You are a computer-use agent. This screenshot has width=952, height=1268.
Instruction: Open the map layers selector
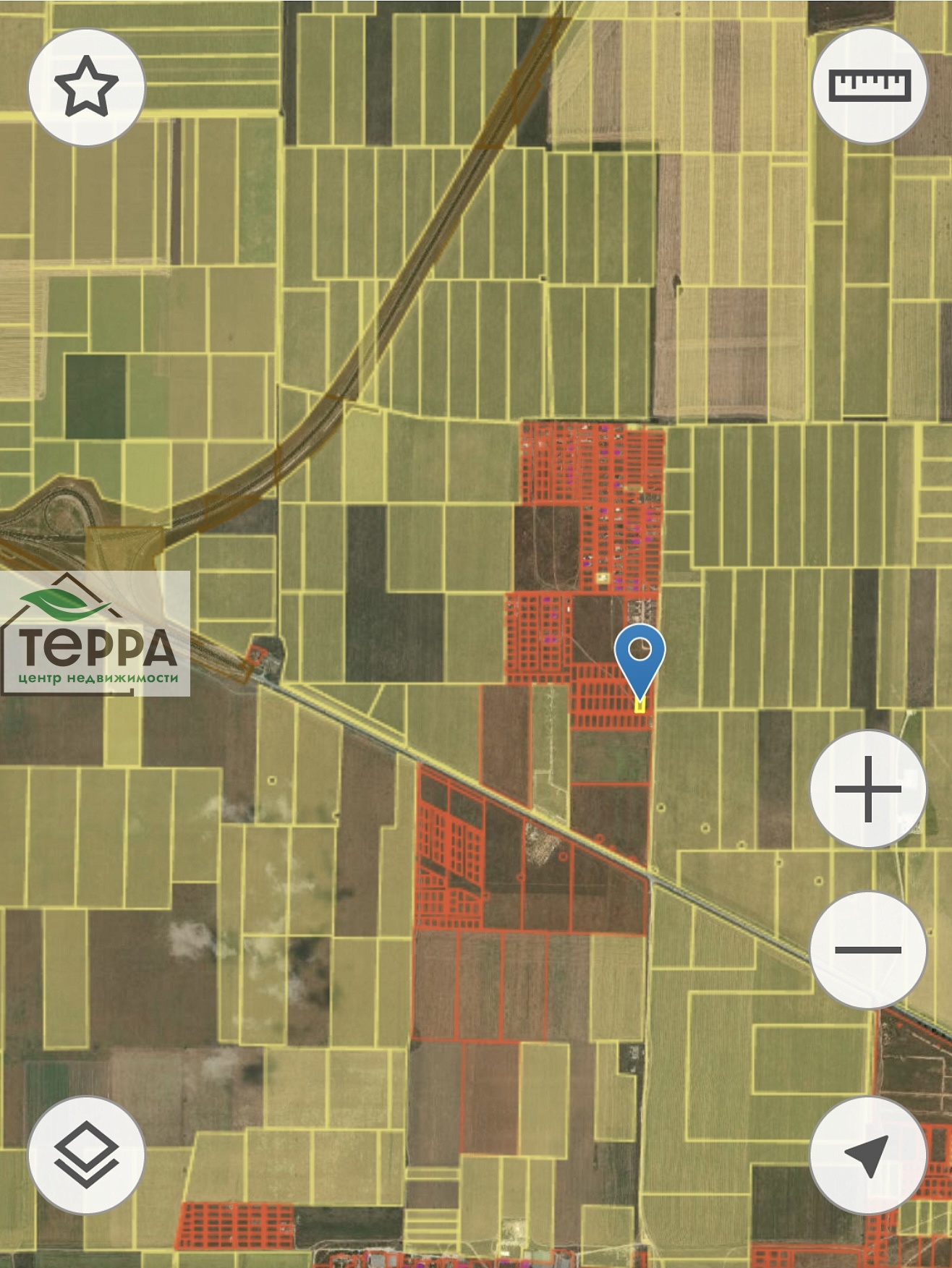tap(87, 1154)
